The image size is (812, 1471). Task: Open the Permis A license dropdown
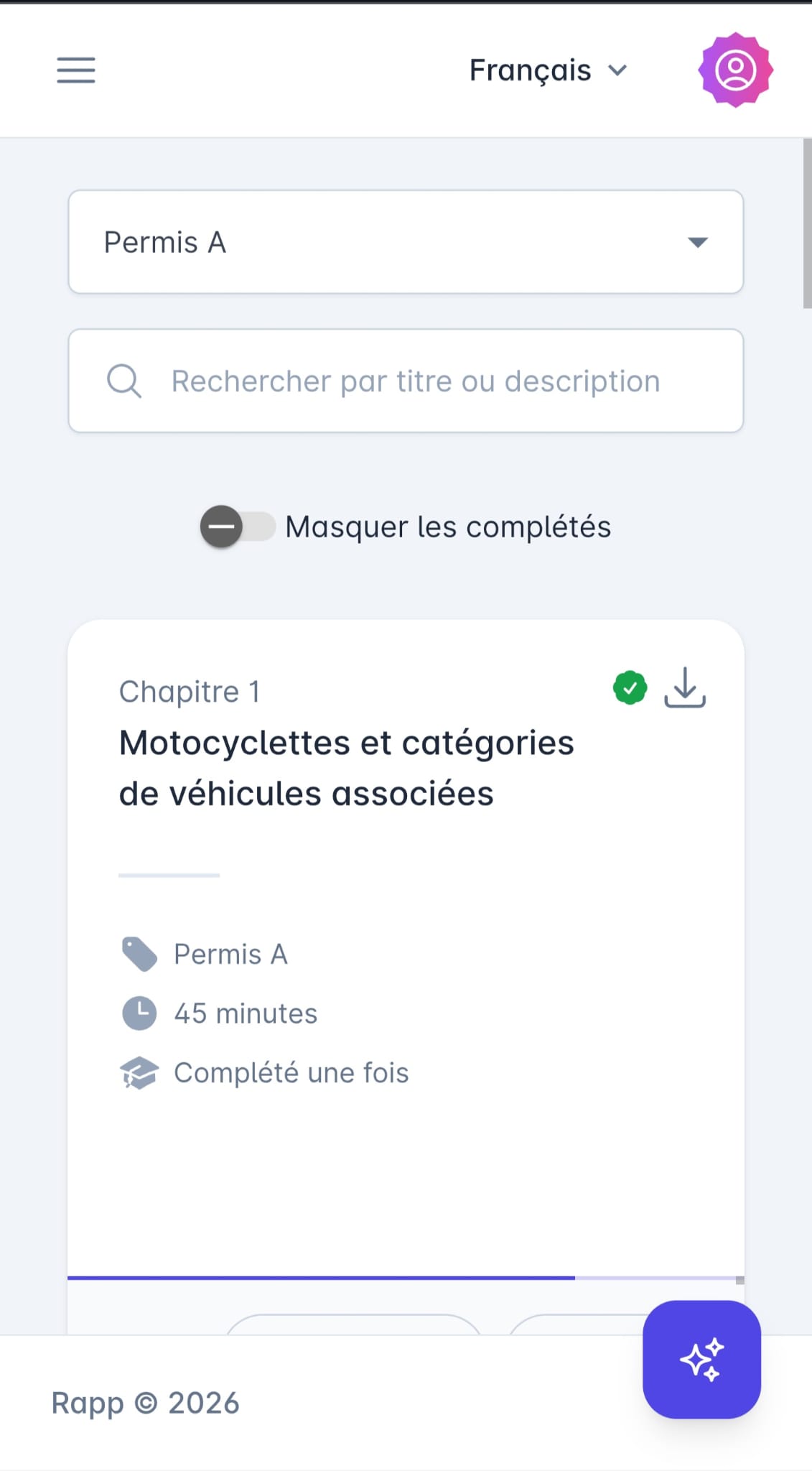tap(406, 242)
